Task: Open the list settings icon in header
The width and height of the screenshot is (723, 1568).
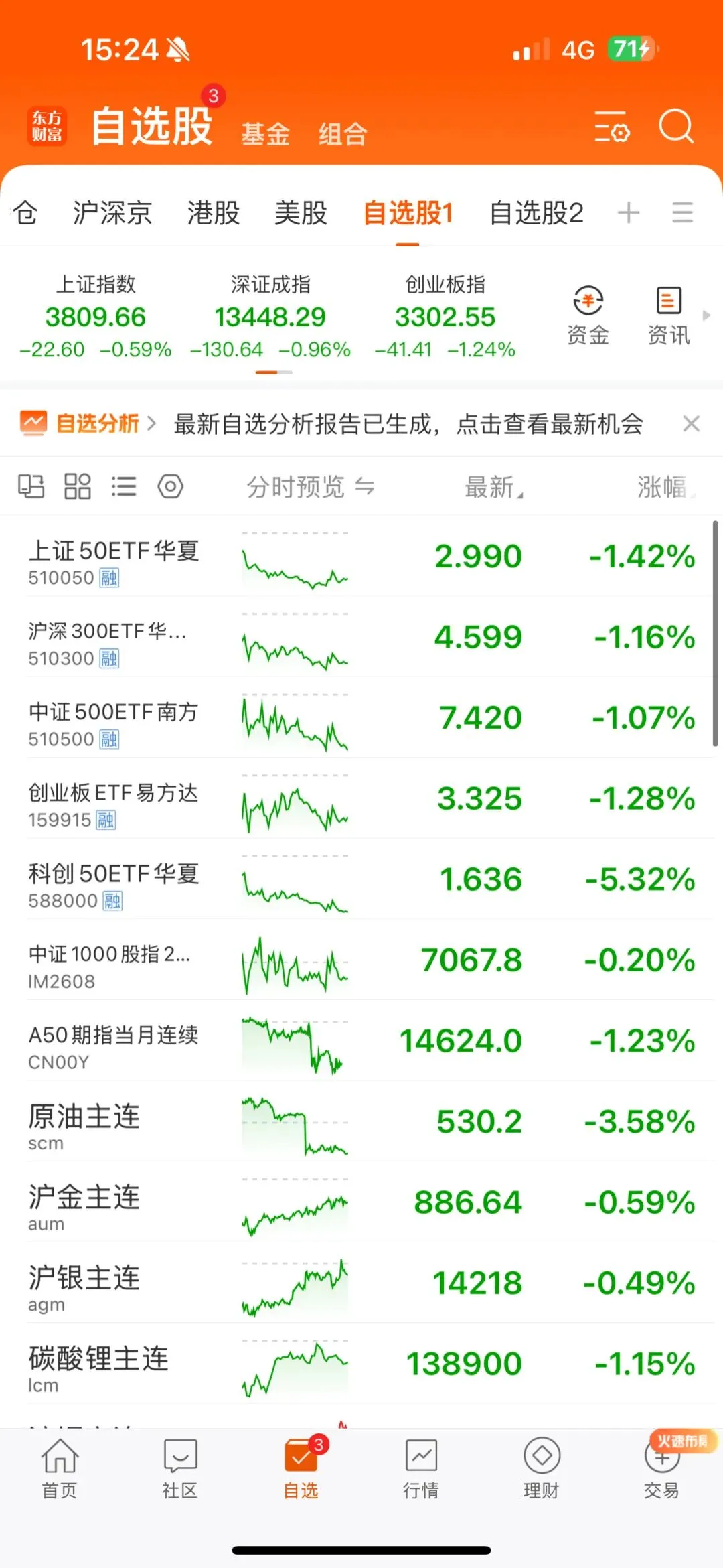Action: 612,127
